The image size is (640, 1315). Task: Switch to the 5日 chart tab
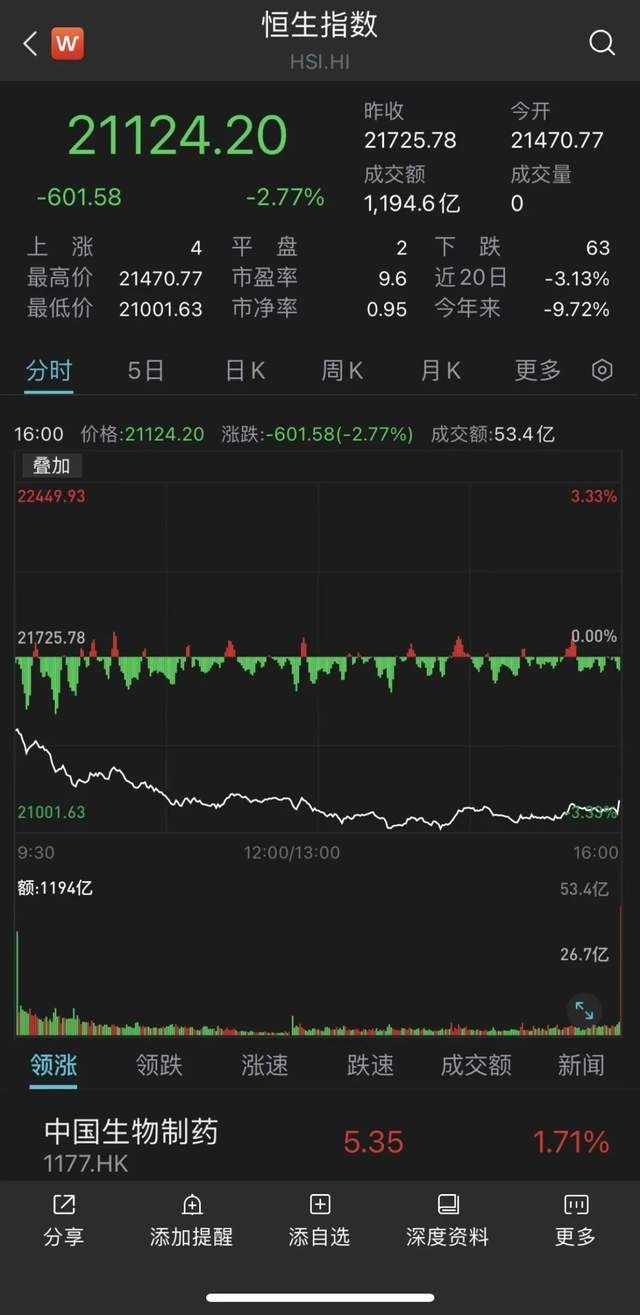coord(146,371)
